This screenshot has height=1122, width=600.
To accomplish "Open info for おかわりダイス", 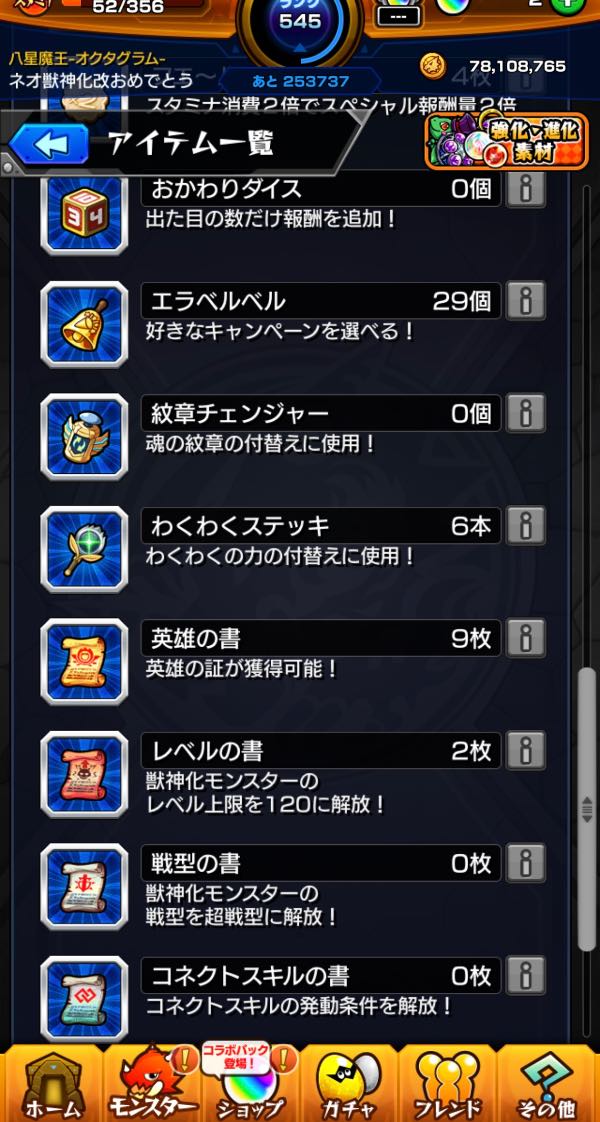I will pyautogui.click(x=525, y=189).
